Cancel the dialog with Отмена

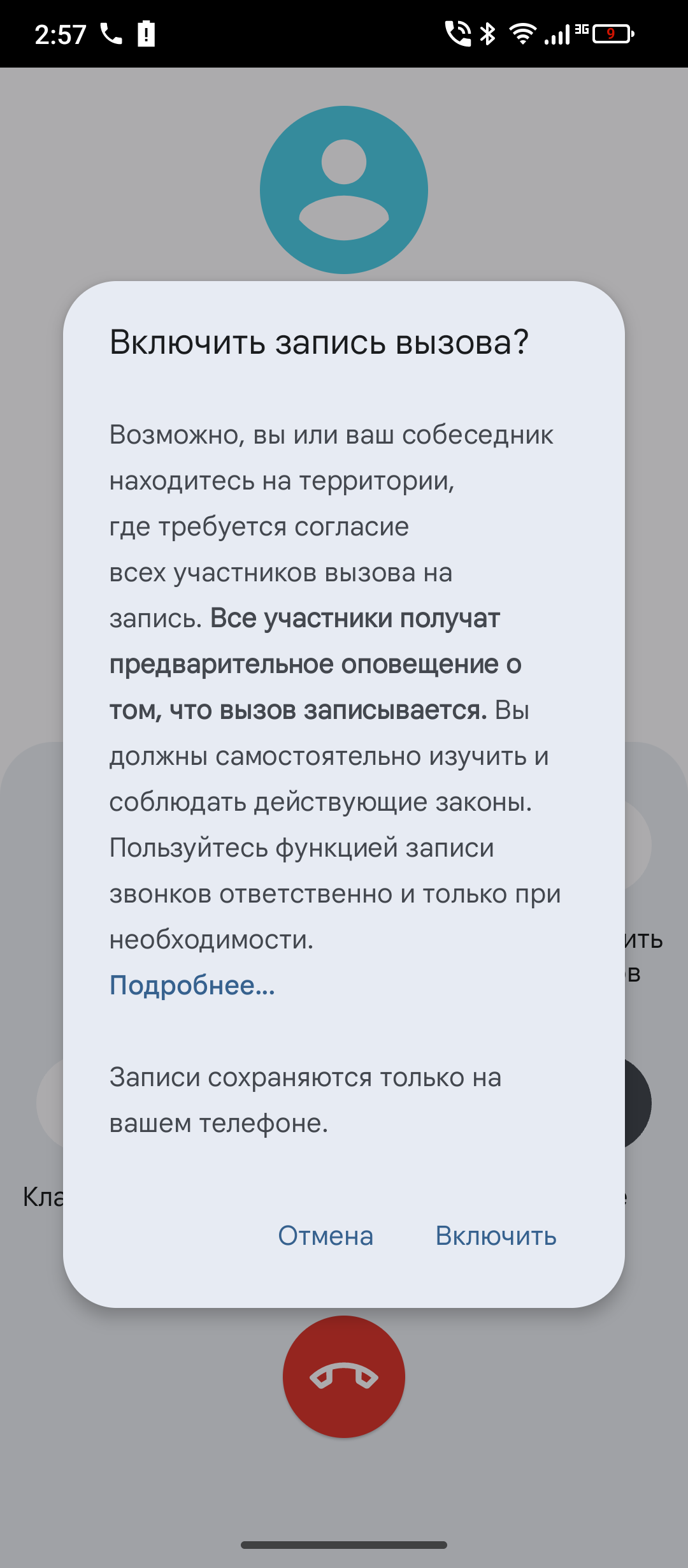(326, 1236)
